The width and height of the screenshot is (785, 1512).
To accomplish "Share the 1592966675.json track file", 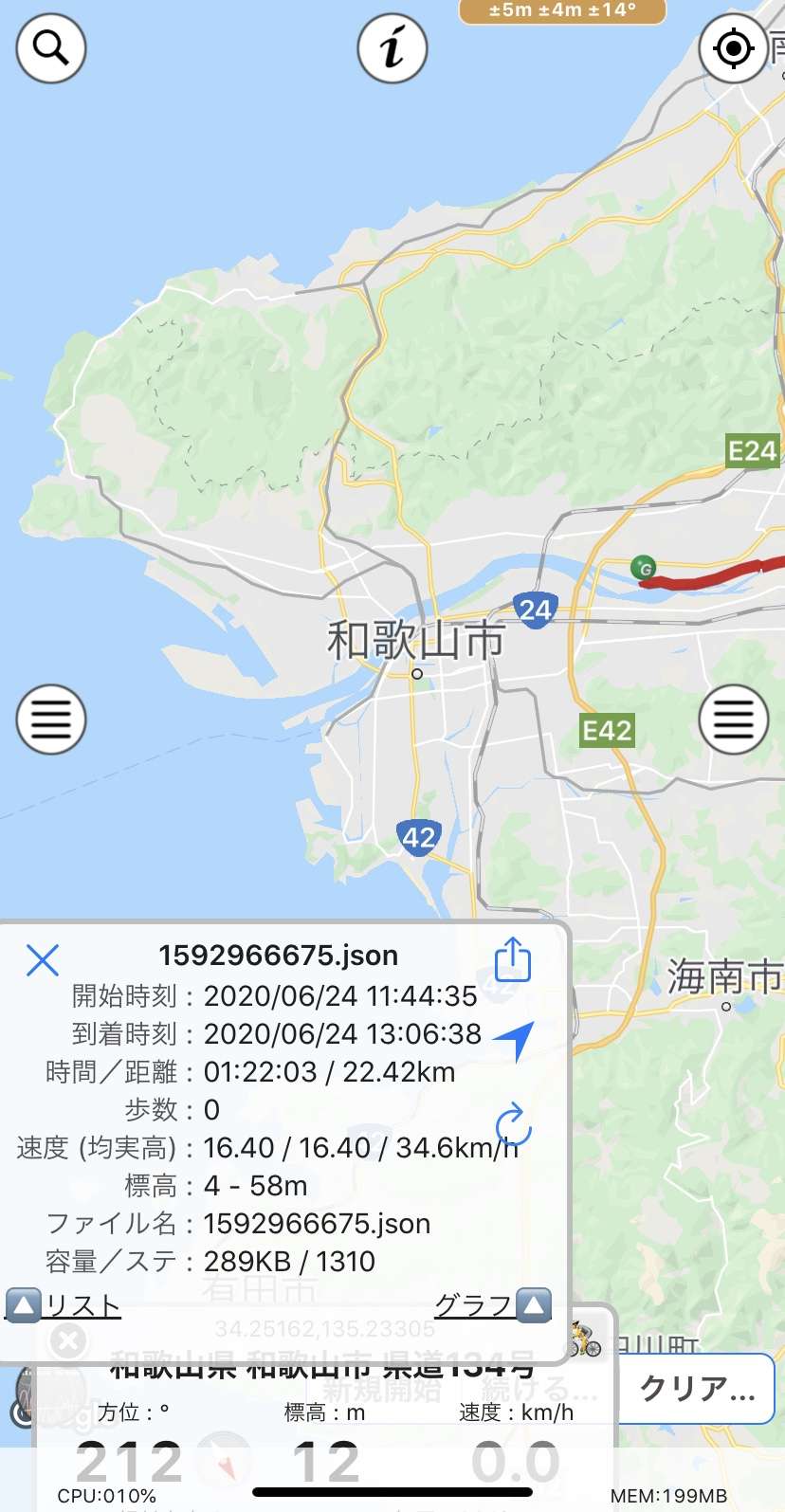I will pos(513,959).
